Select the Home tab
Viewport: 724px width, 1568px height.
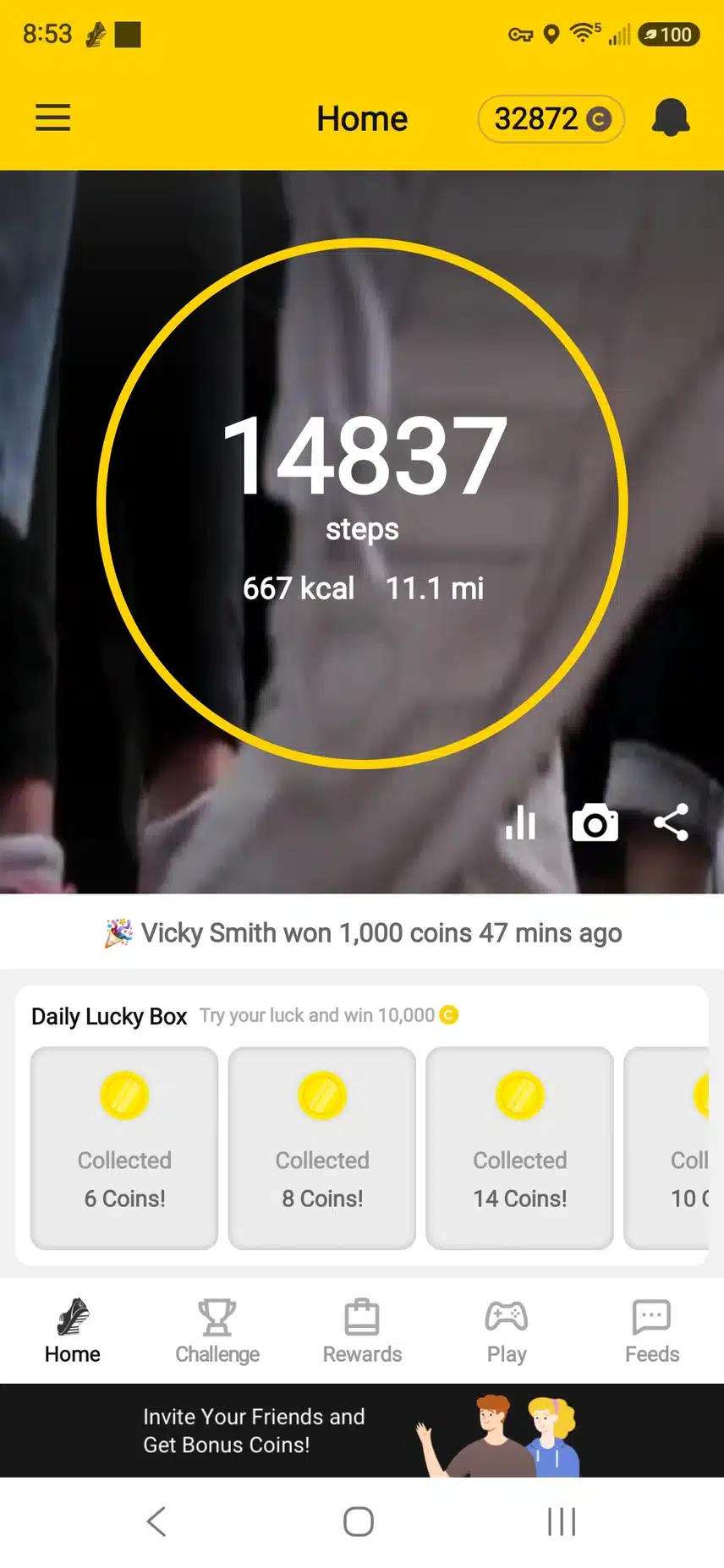tap(73, 1331)
